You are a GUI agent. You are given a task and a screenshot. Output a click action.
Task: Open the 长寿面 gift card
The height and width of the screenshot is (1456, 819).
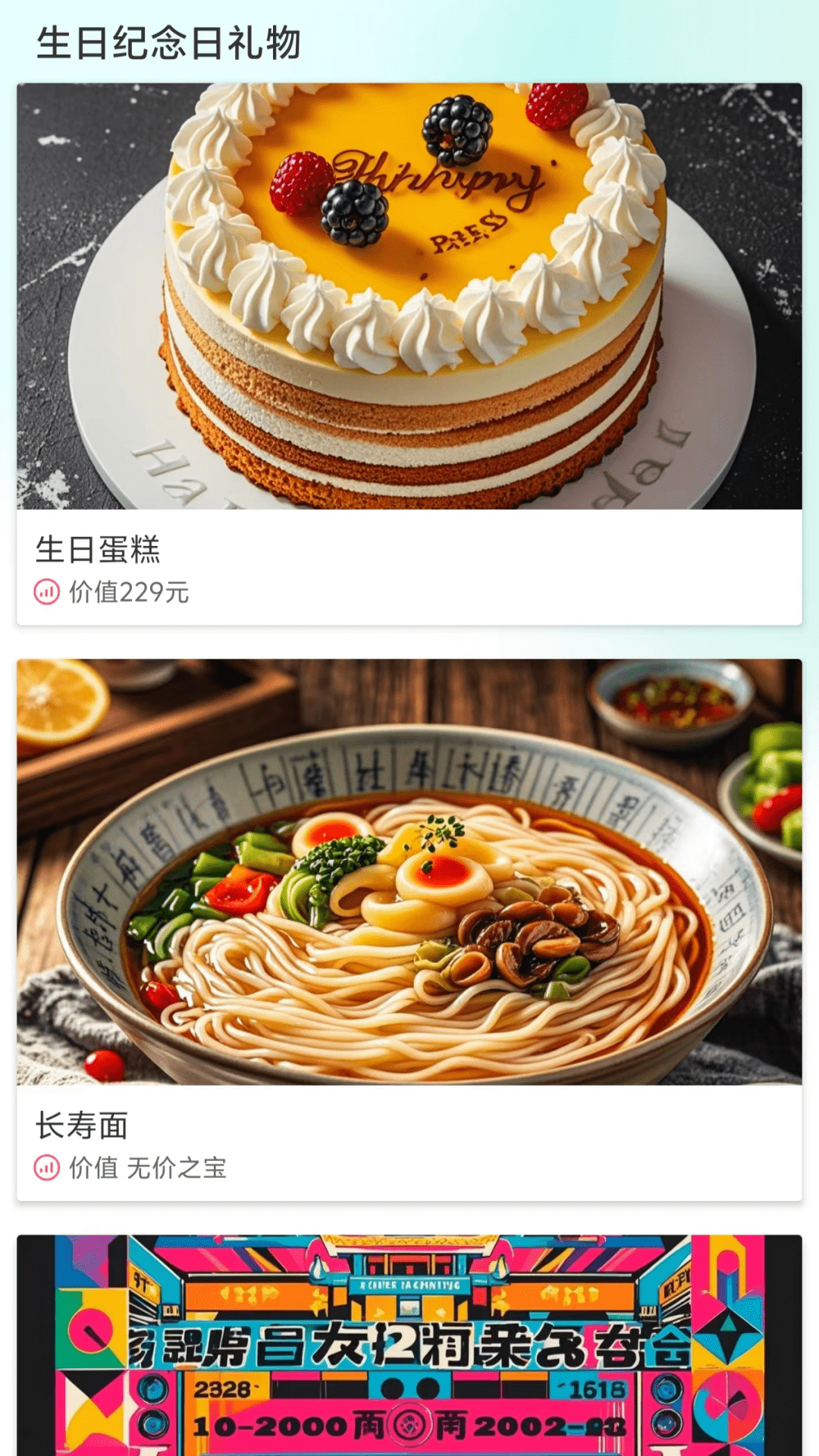point(409,930)
